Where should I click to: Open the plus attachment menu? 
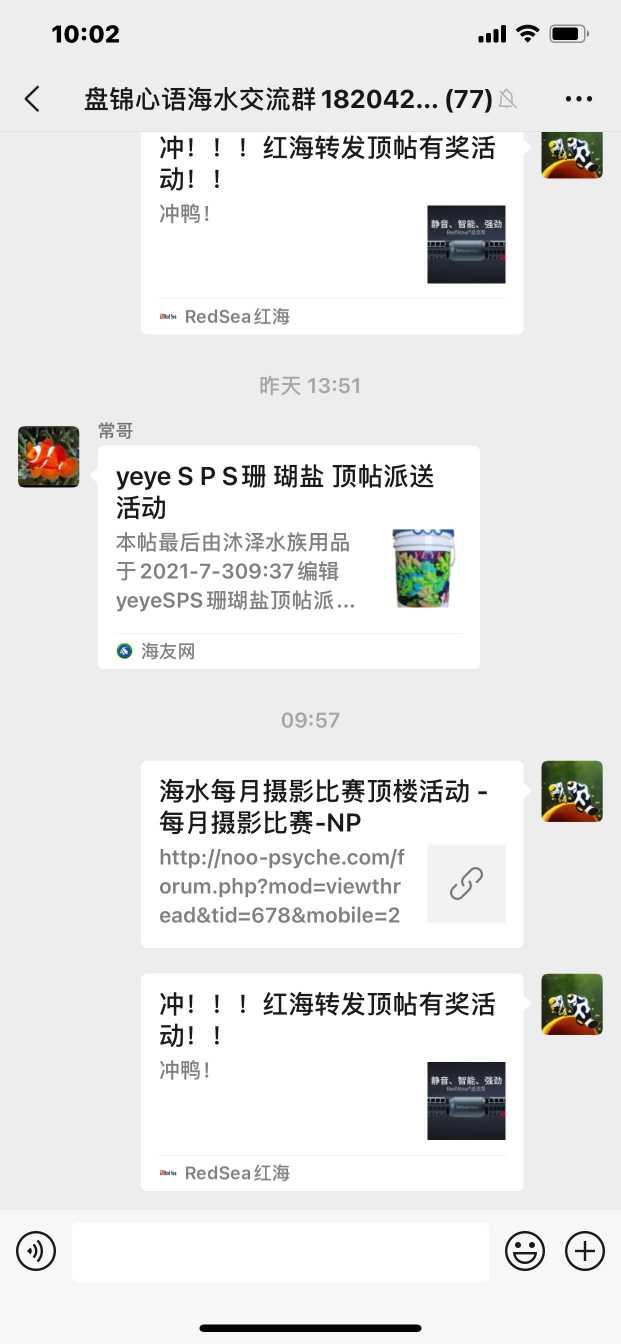[x=585, y=1251]
